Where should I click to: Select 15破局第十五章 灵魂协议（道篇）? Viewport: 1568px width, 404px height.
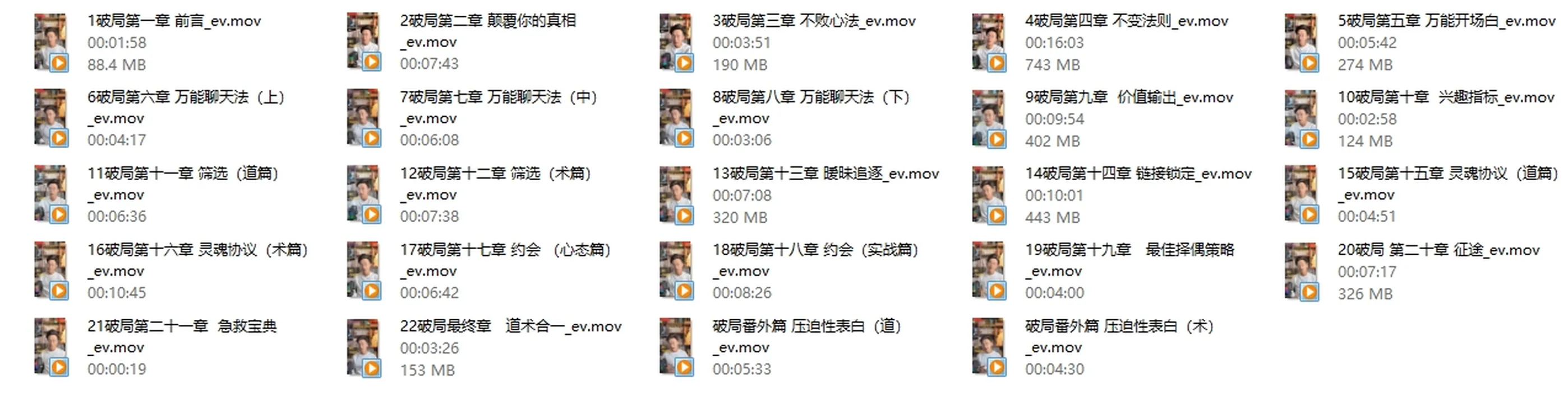click(x=1302, y=195)
